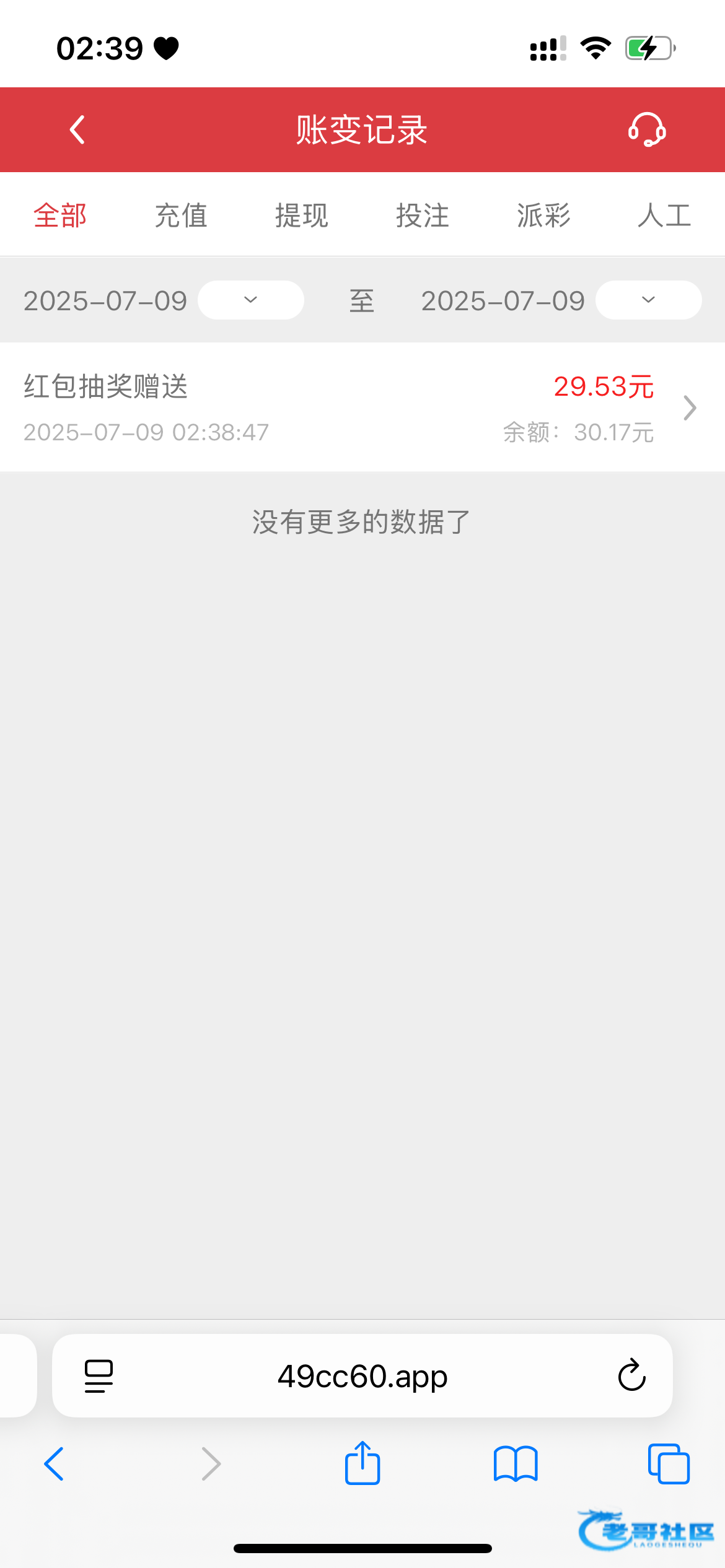Go back from 账变记录 page
This screenshot has height=1568, width=725.
pos(77,130)
